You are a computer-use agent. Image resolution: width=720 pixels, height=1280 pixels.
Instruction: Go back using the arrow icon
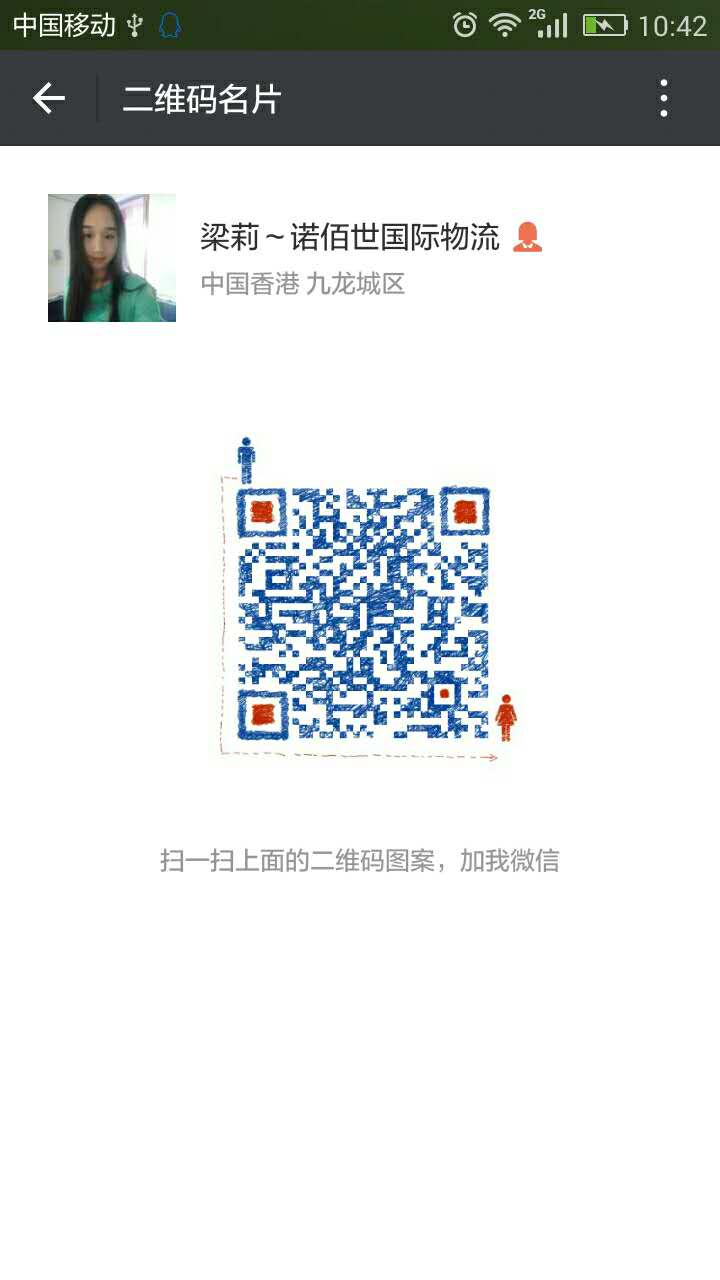pyautogui.click(x=48, y=98)
